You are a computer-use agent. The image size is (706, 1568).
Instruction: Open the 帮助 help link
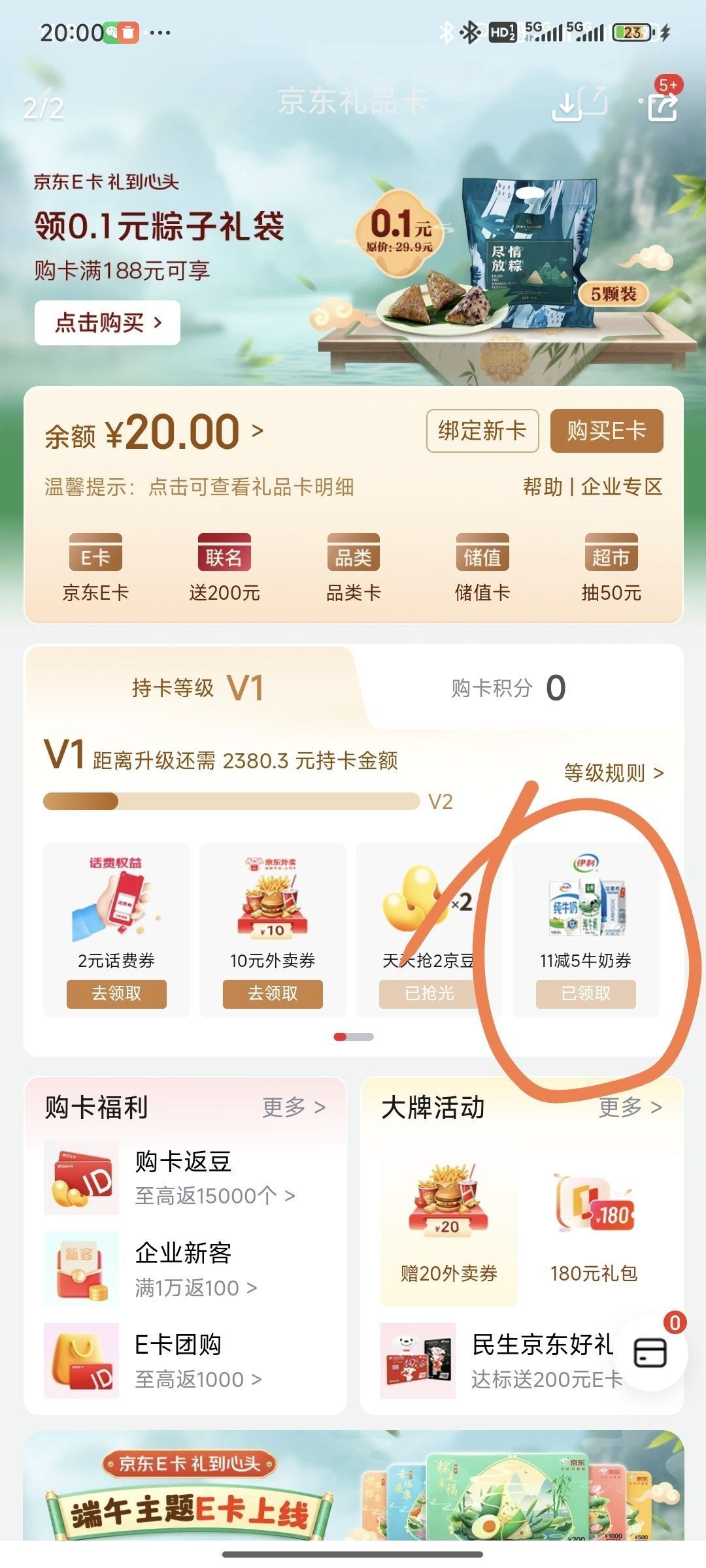pos(543,487)
